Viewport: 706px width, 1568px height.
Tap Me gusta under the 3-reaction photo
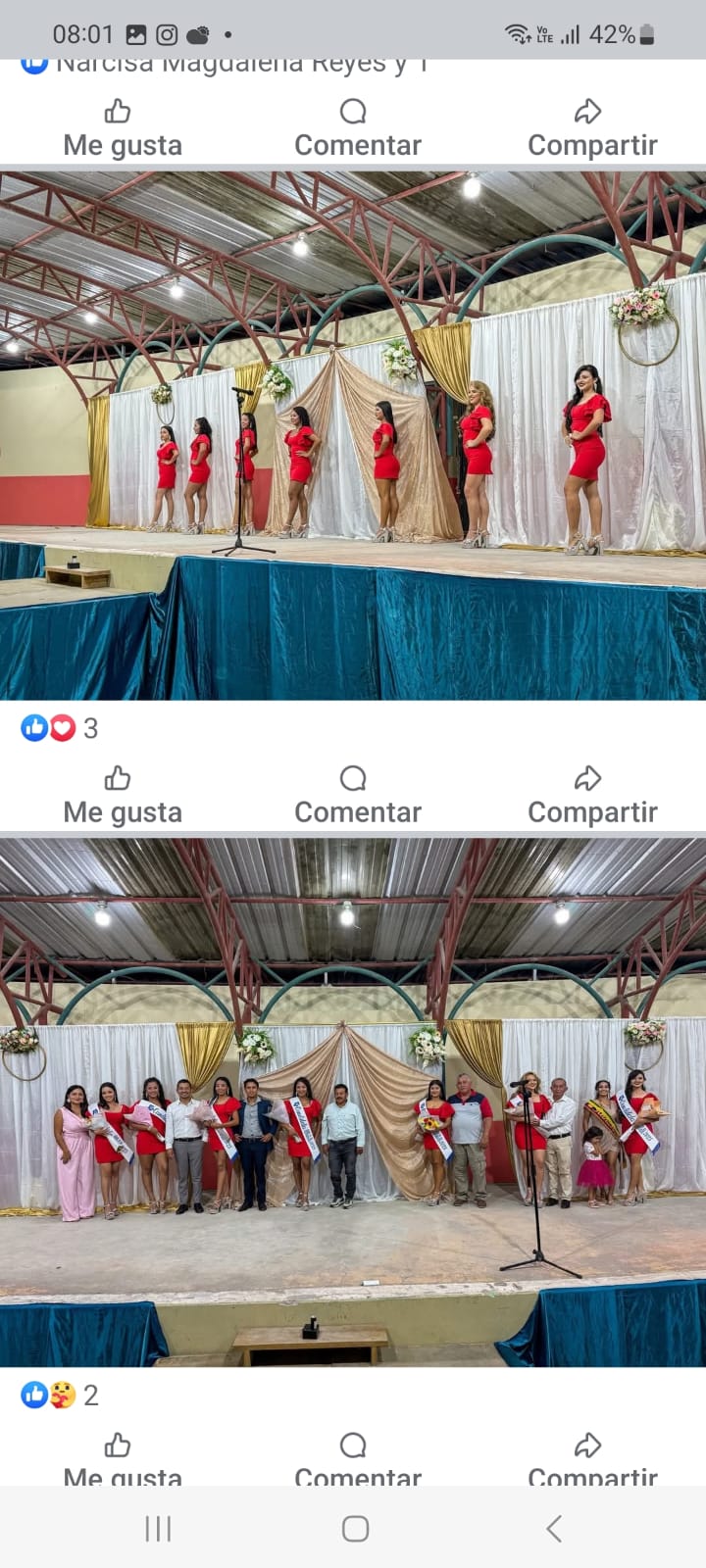pos(123,796)
